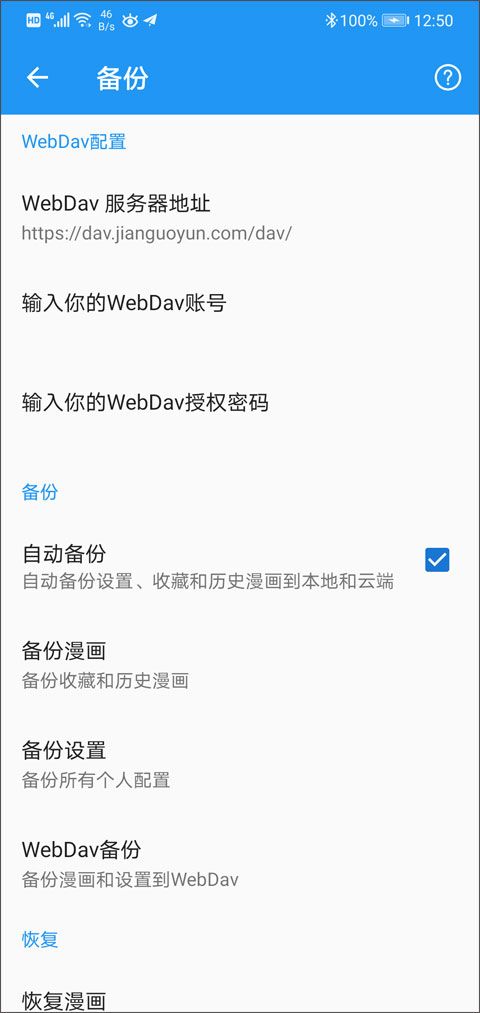The image size is (480, 1013).
Task: Tap 输入你的WebDav账号 row
Action: [x=240, y=303]
